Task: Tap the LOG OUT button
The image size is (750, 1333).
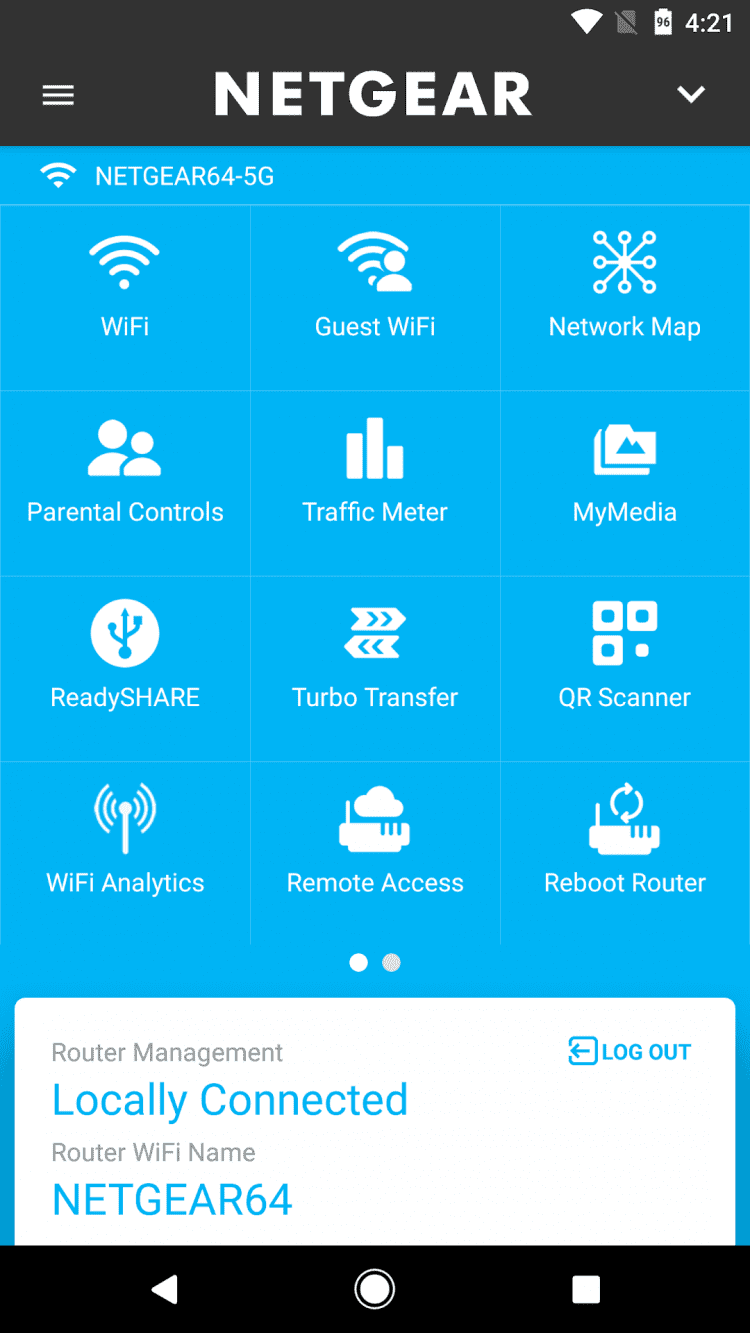Action: 630,1052
